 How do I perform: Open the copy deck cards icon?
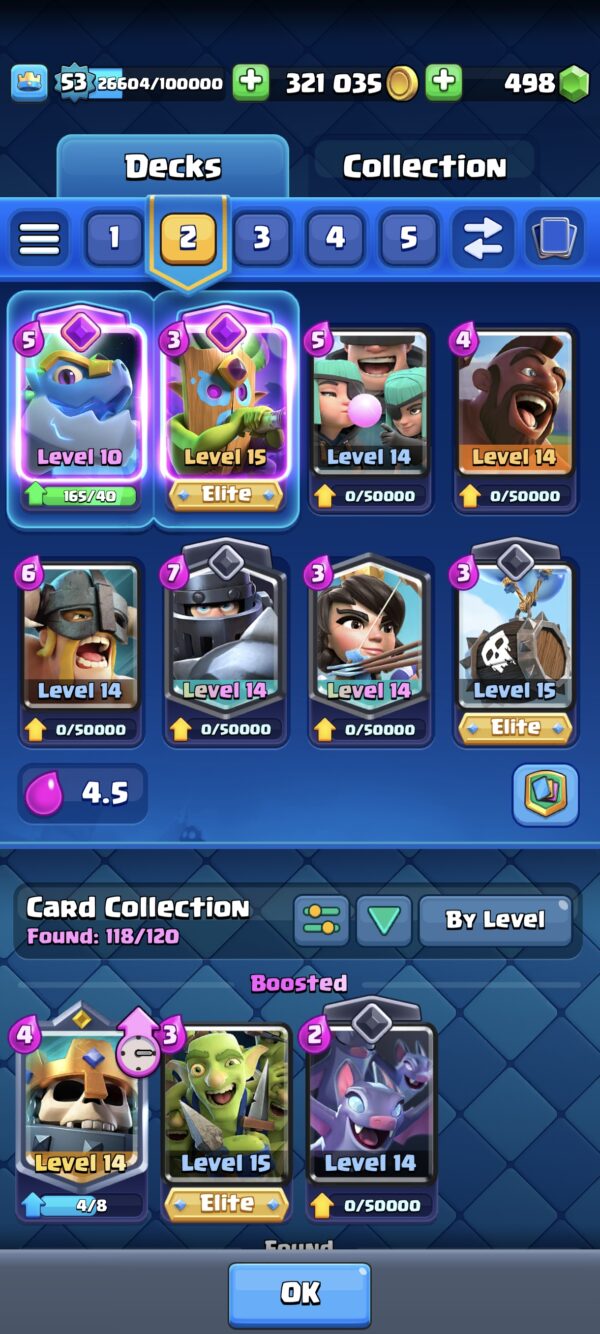coord(554,238)
